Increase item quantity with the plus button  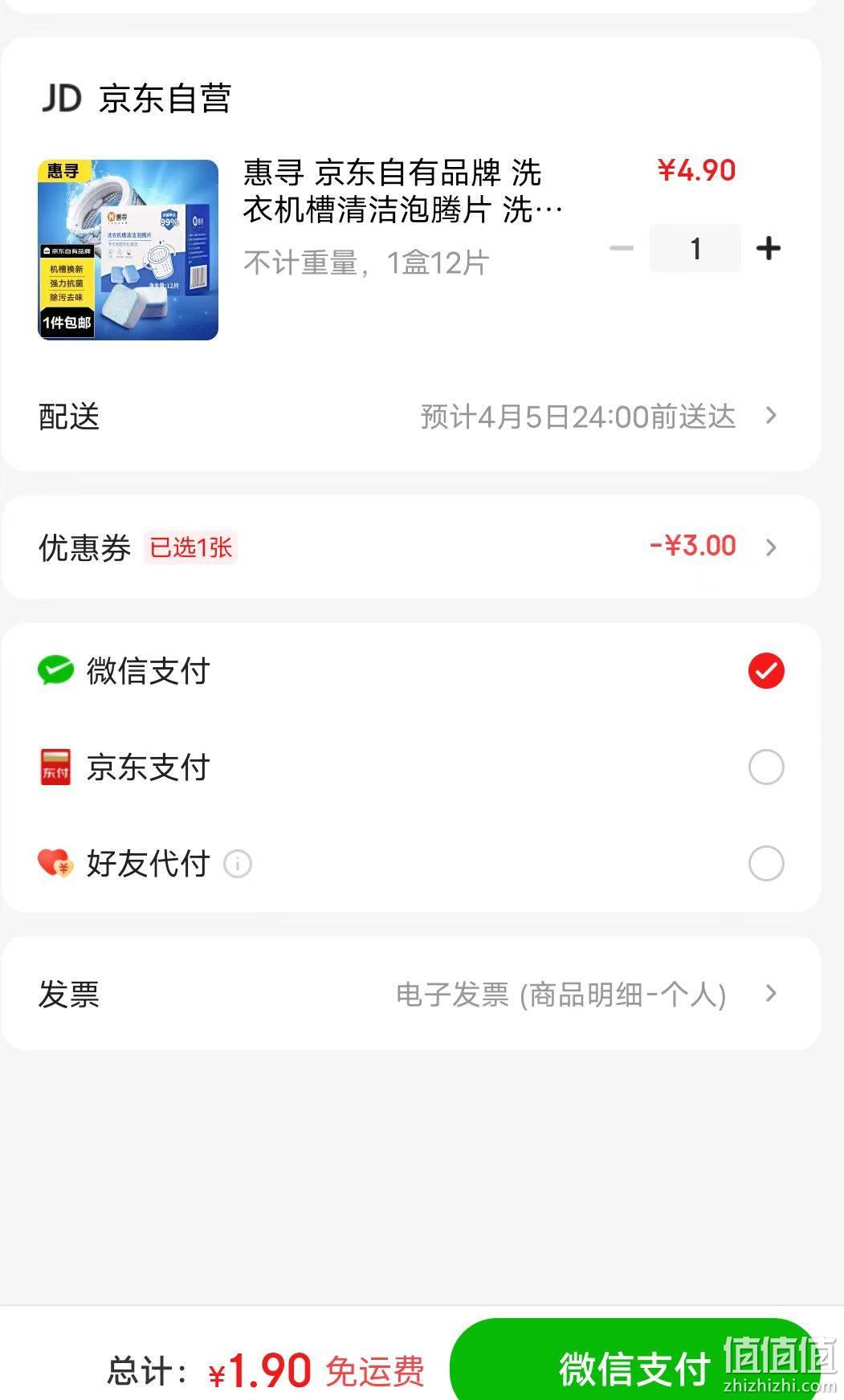pos(768,249)
